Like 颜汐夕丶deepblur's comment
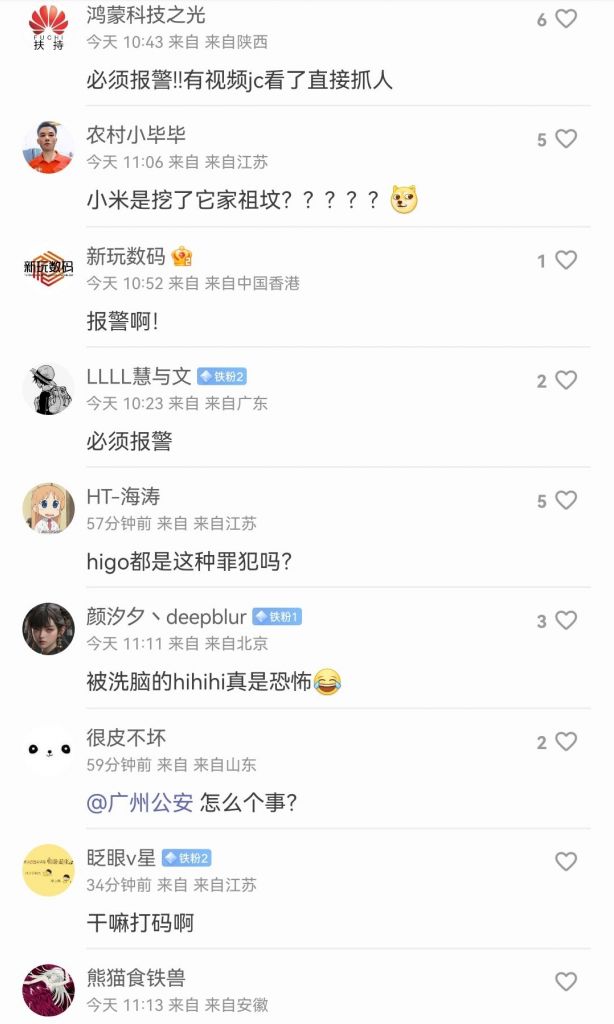Screen dimensions: 614x1024 pyautogui.click(x=566, y=621)
